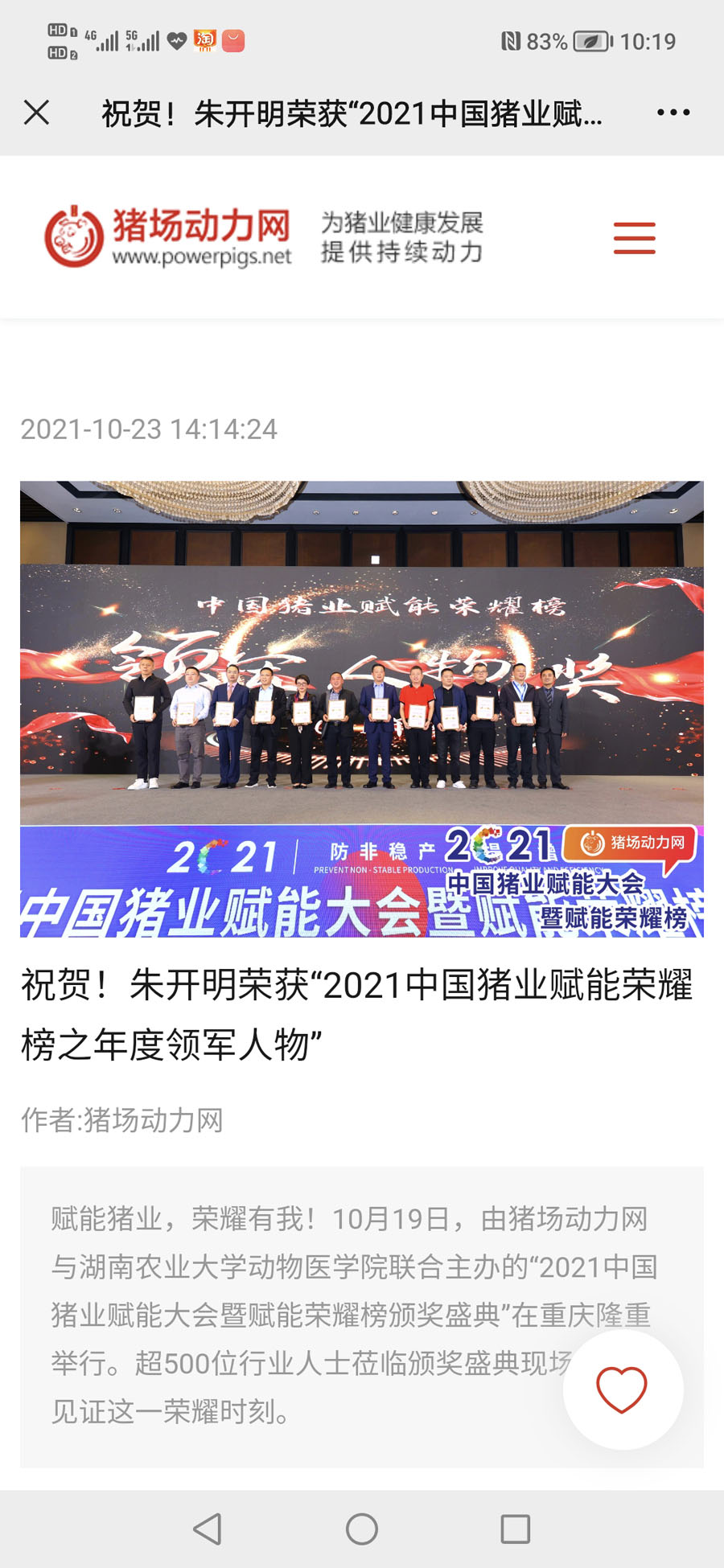Go to the home screen via system home
Viewport: 724px width, 1568px height.
click(362, 1529)
